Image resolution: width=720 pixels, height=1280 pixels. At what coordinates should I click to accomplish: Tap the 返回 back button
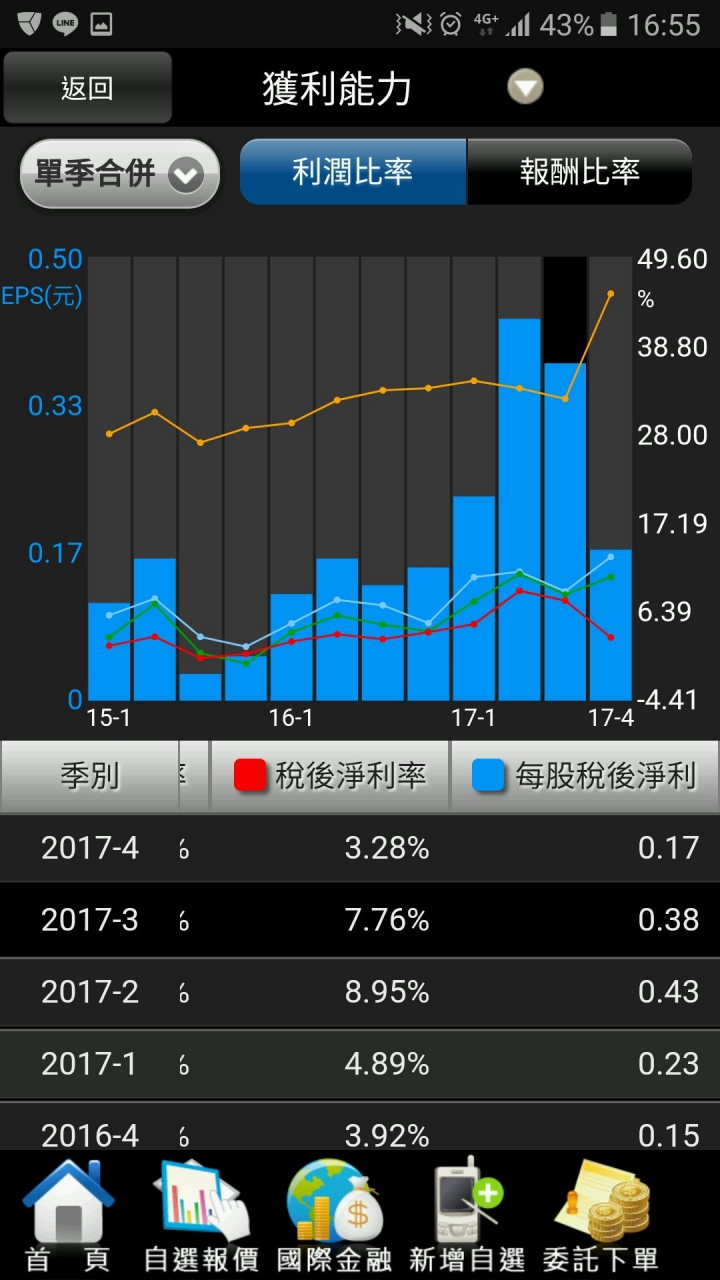pos(87,88)
